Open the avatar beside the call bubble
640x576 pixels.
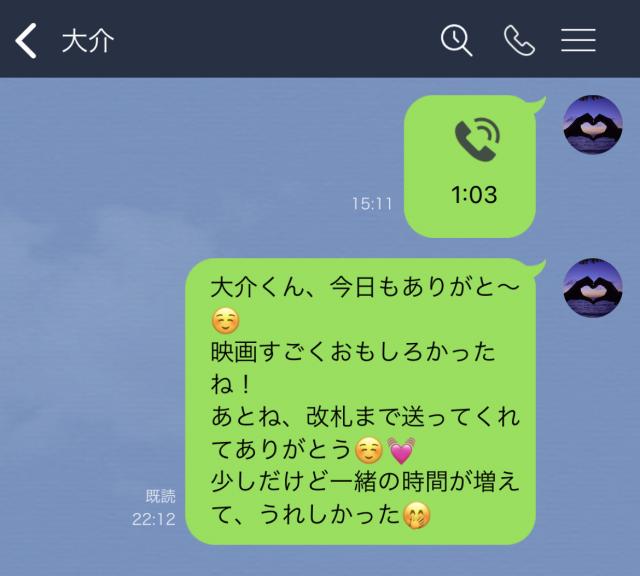click(x=594, y=126)
